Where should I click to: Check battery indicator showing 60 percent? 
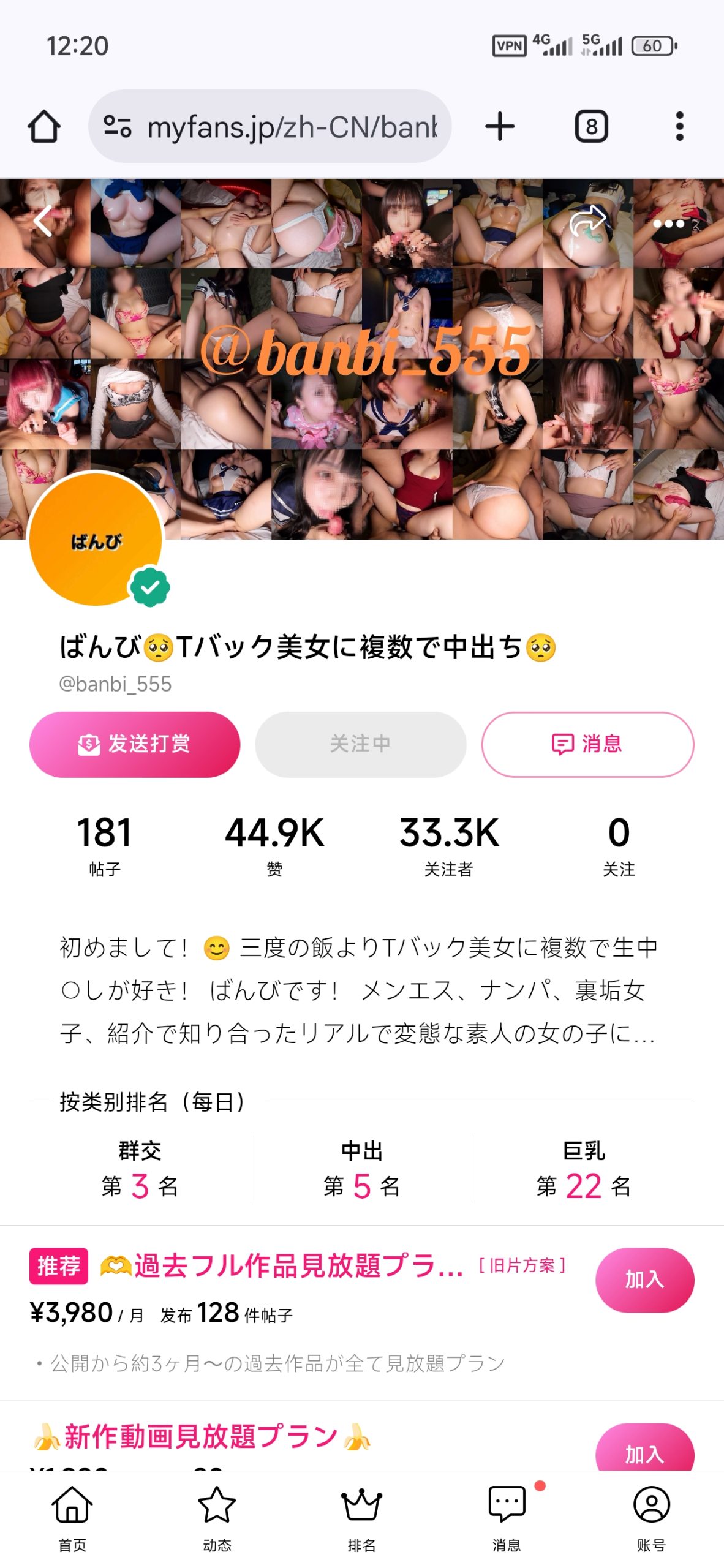pos(652,45)
